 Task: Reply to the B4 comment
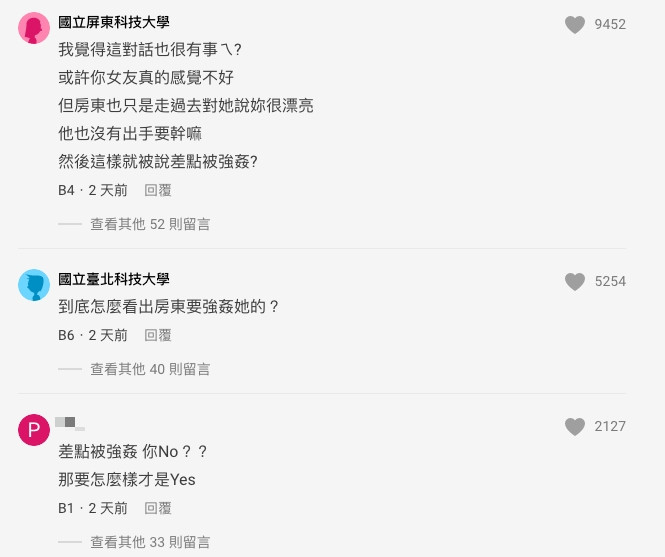(158, 190)
